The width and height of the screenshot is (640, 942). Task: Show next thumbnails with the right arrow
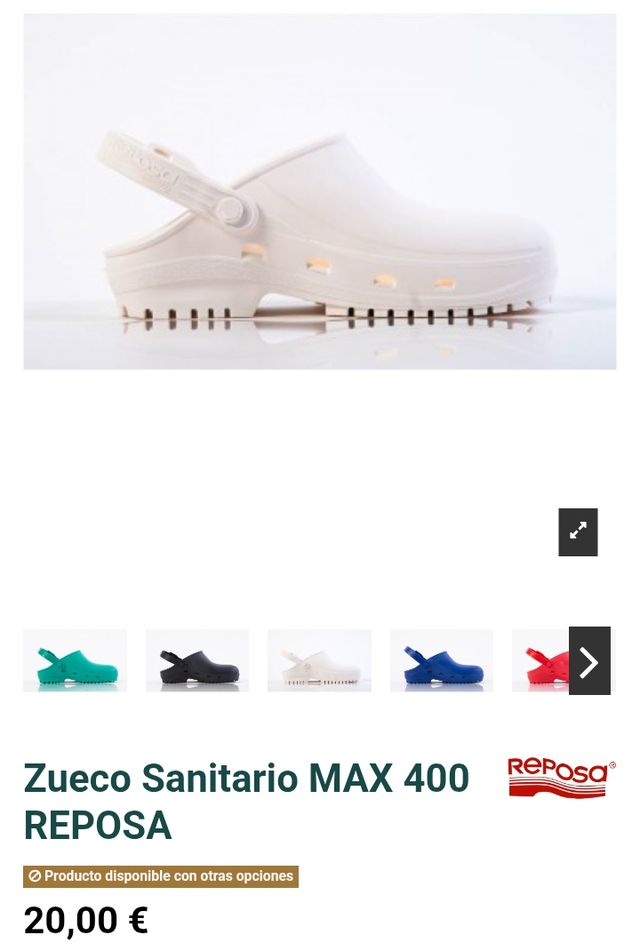[589, 661]
